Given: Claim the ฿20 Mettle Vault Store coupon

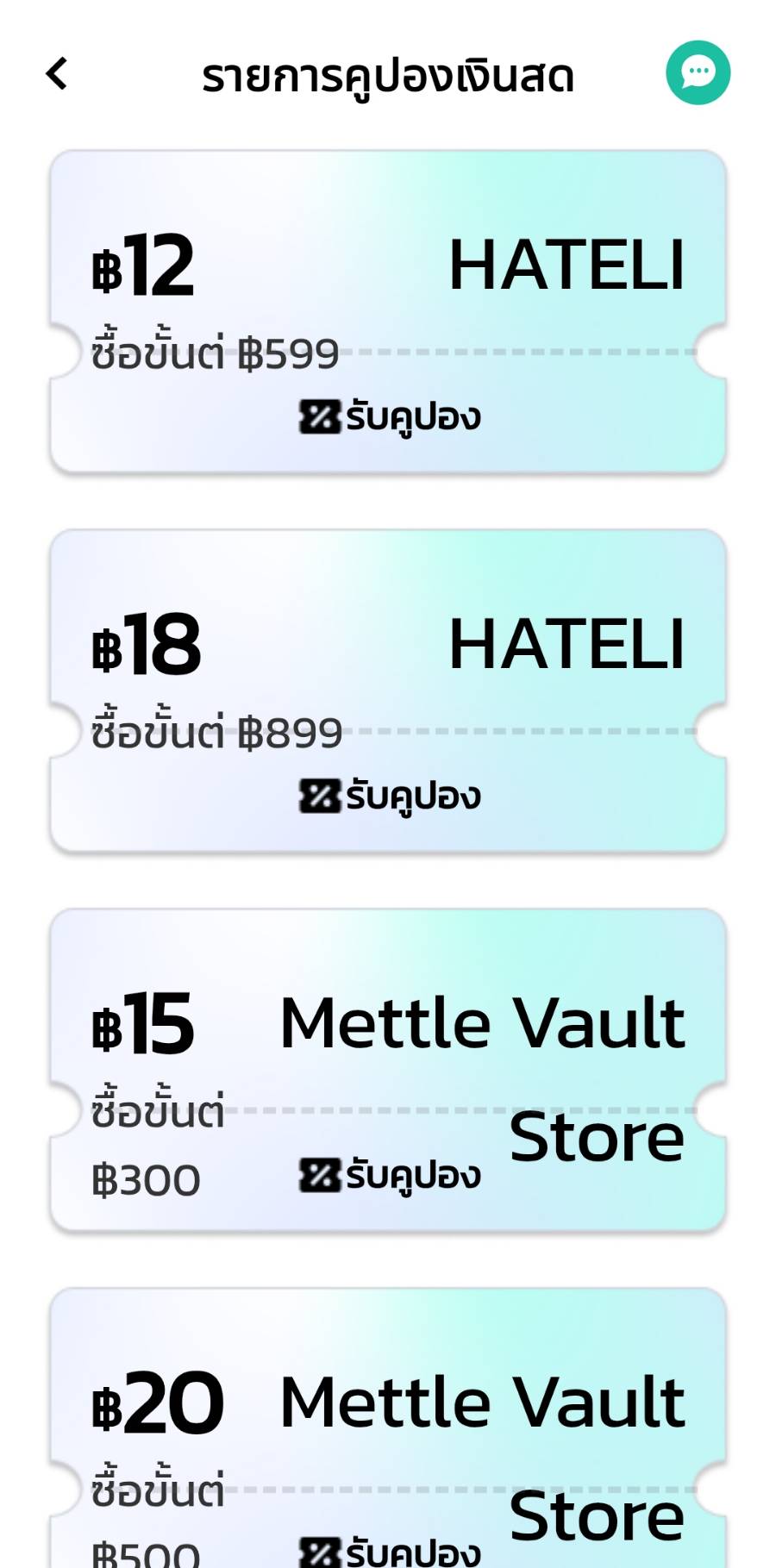Looking at the screenshot, I should pyautogui.click(x=390, y=1552).
